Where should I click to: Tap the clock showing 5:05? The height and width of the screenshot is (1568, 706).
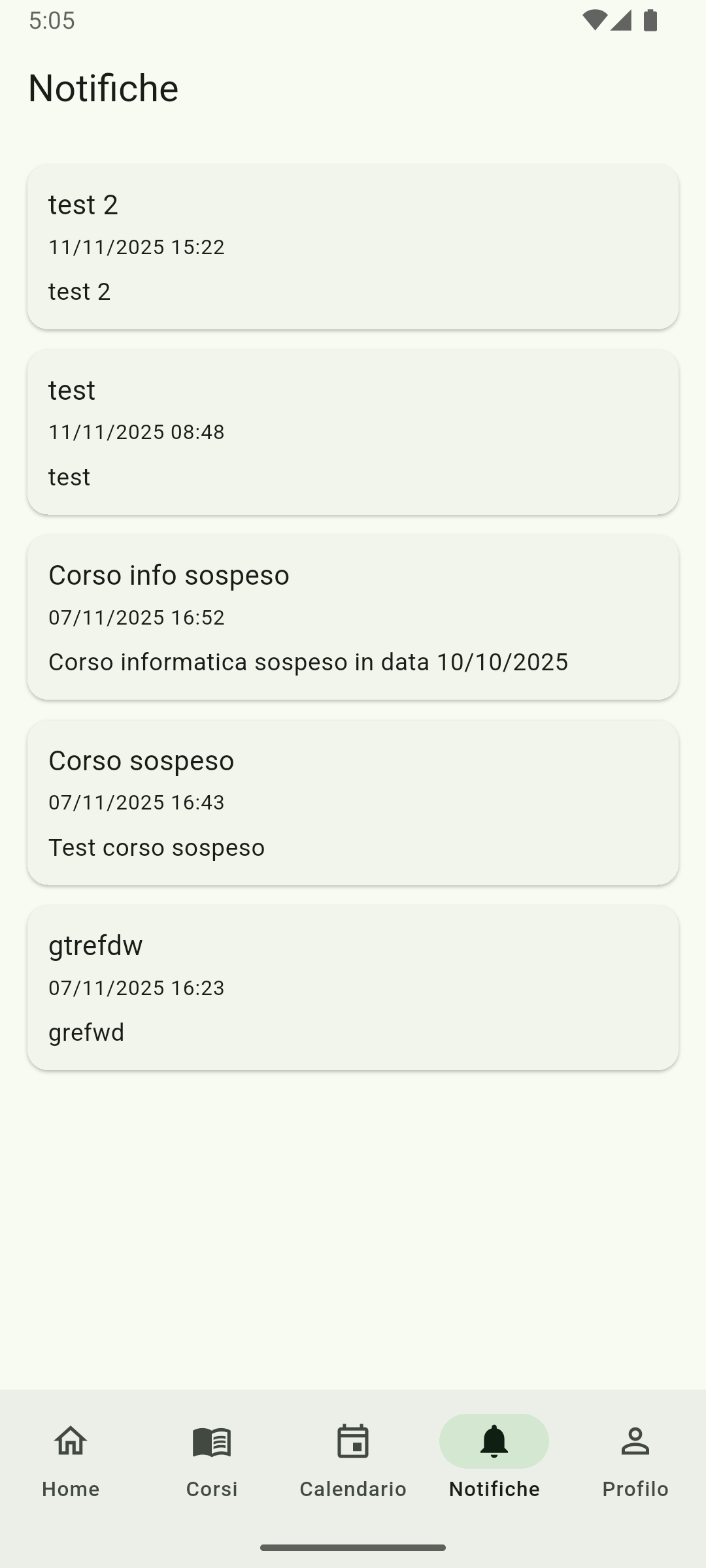point(51,20)
